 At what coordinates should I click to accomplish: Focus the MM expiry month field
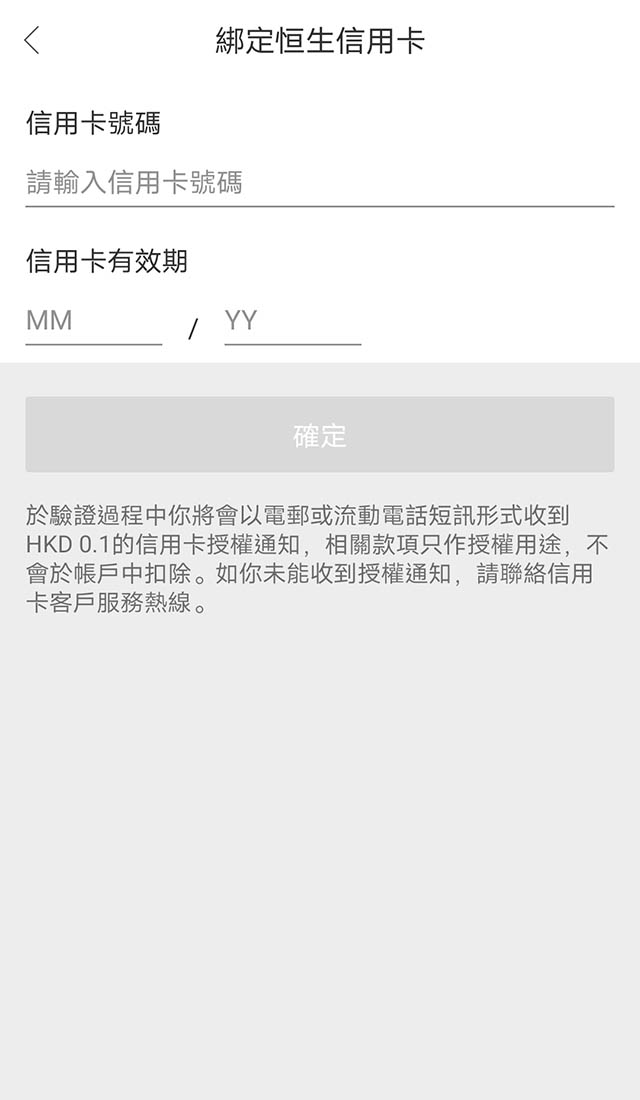(x=94, y=321)
